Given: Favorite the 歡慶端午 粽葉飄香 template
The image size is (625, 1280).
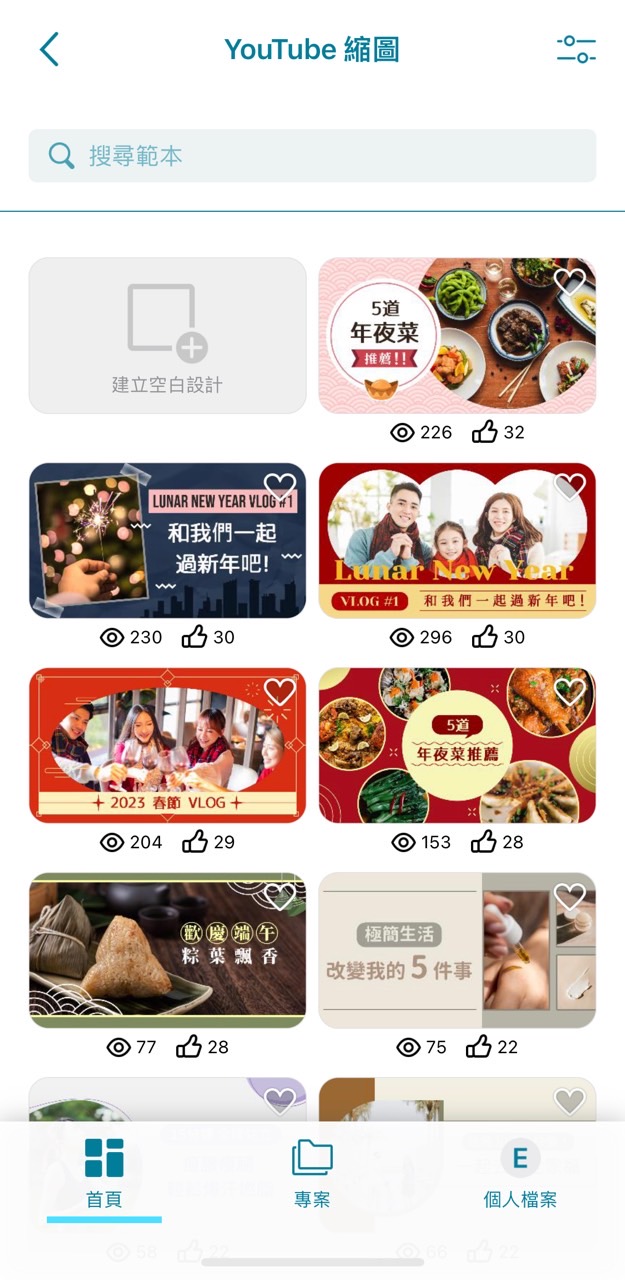Looking at the screenshot, I should coord(280,897).
